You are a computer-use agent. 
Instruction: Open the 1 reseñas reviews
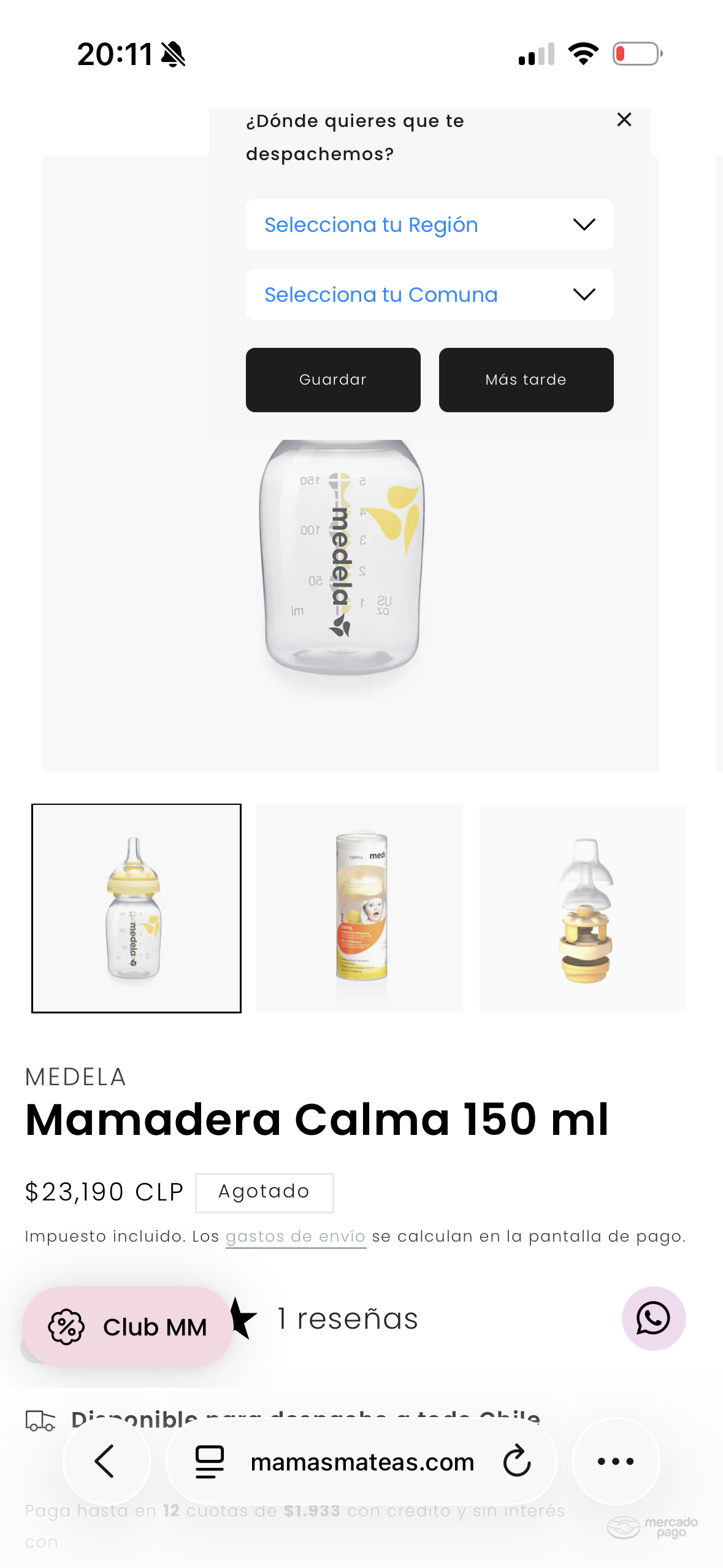click(347, 1318)
